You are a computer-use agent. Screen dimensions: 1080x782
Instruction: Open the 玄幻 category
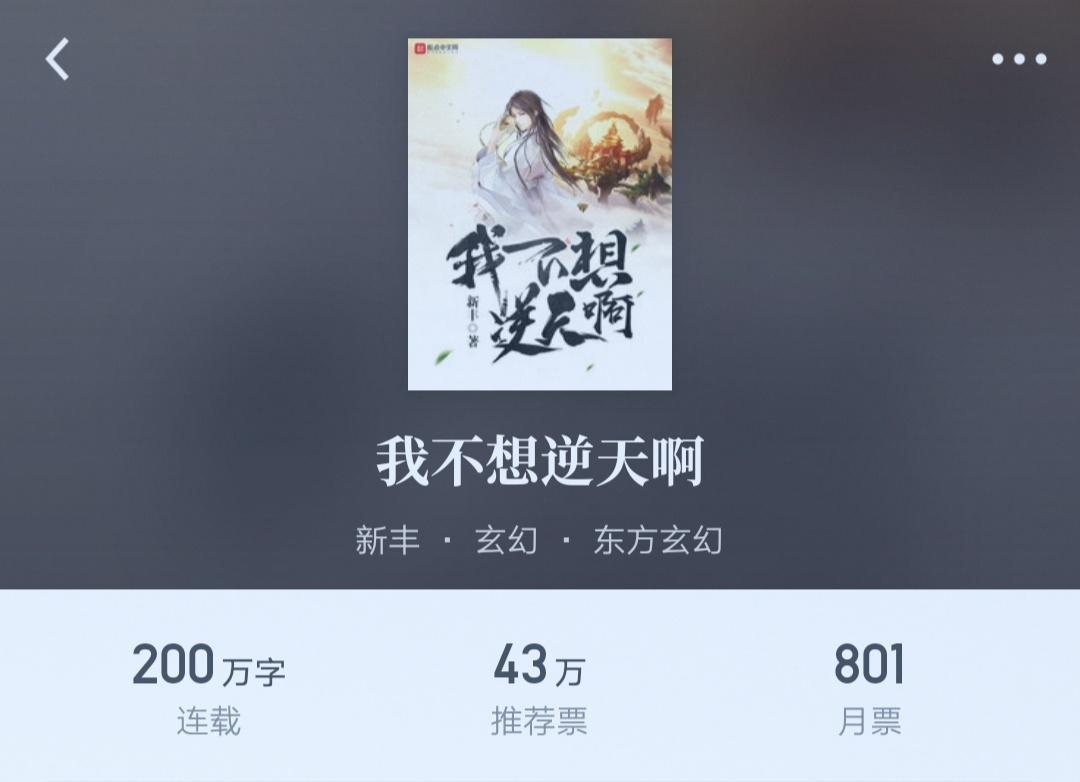(506, 541)
